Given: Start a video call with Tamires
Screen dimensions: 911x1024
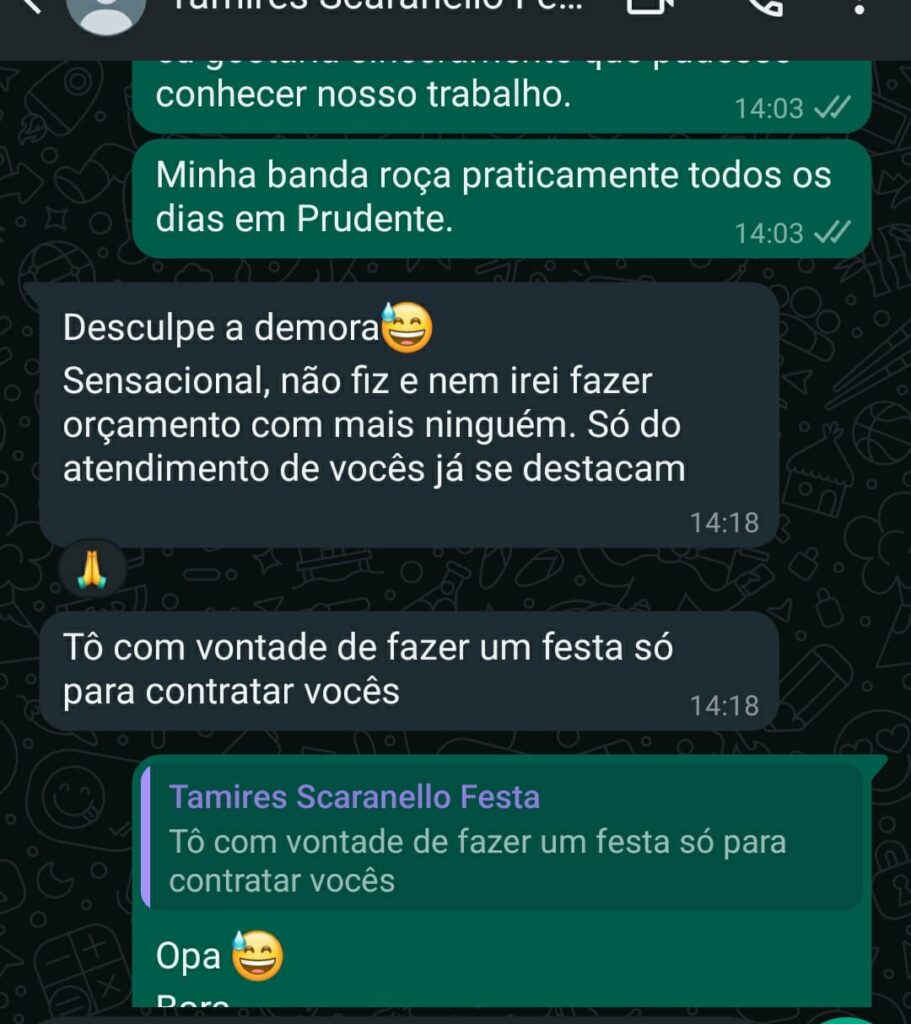Looking at the screenshot, I should 651,6.
